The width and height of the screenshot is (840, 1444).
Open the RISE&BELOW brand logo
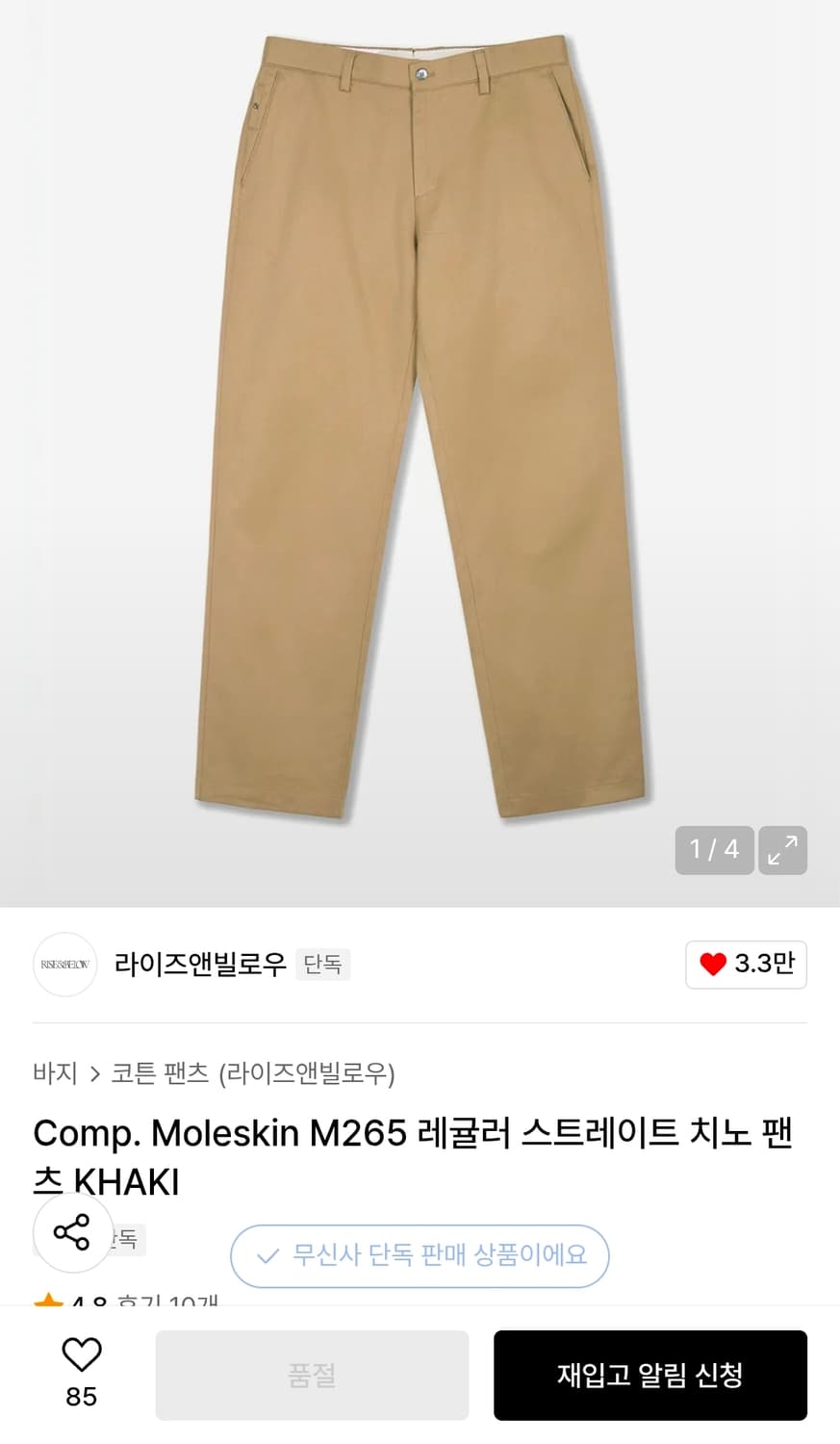point(64,965)
